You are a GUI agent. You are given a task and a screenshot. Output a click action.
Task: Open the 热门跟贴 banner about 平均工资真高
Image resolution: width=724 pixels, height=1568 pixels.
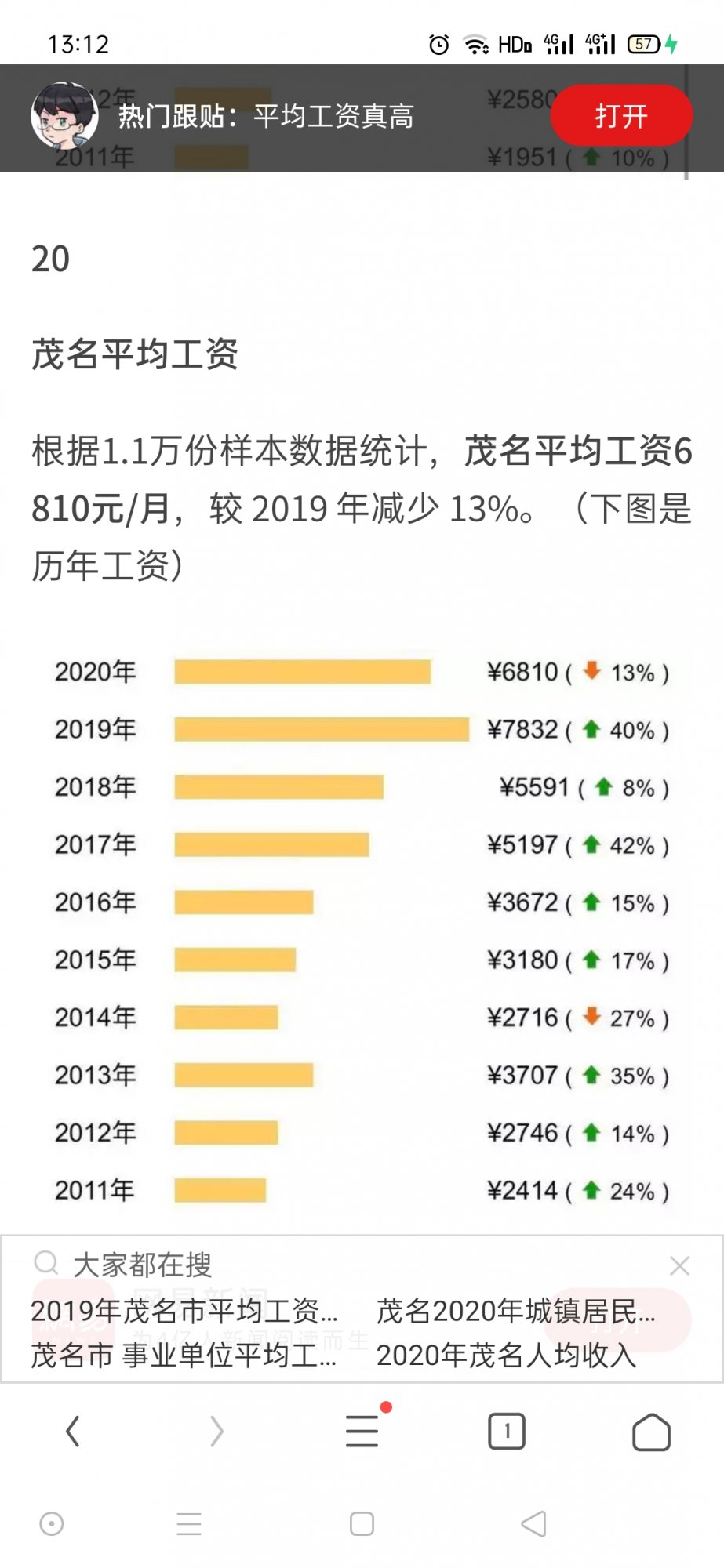(x=267, y=117)
